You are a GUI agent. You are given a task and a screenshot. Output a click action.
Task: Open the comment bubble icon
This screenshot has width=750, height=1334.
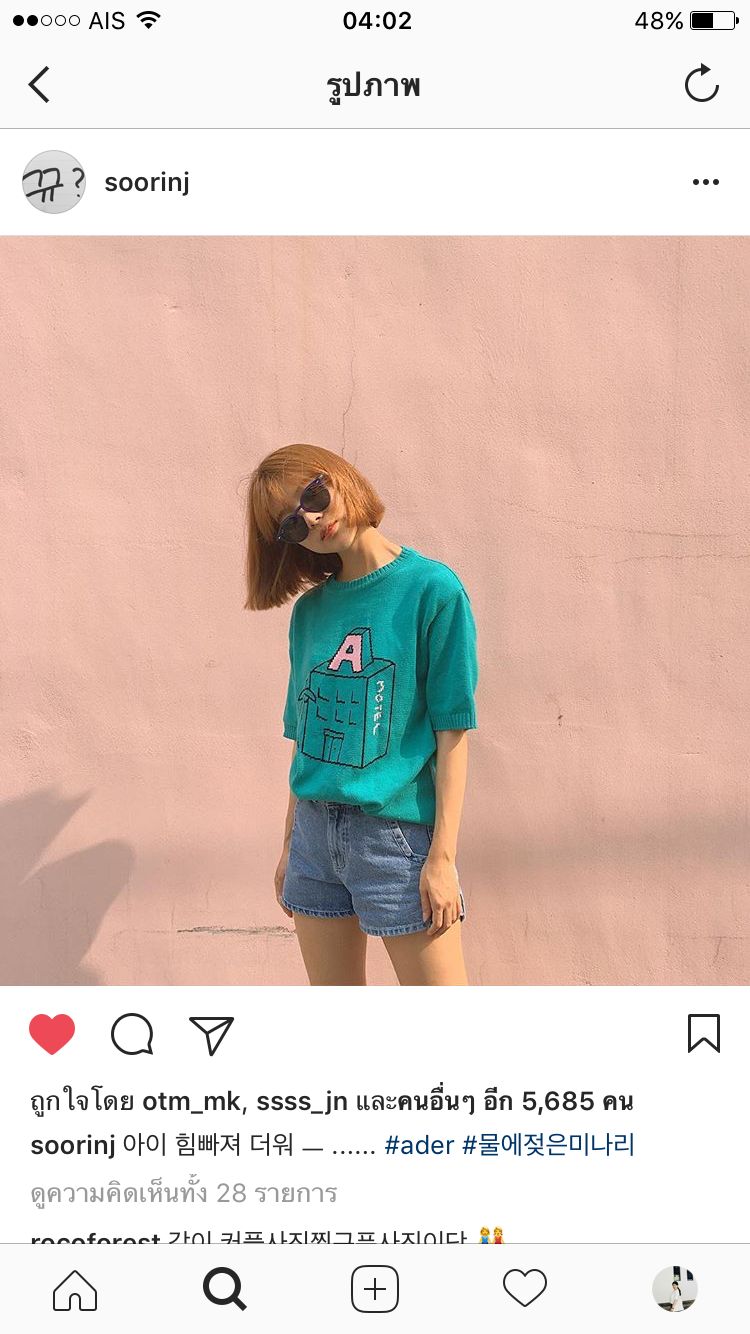[132, 1035]
